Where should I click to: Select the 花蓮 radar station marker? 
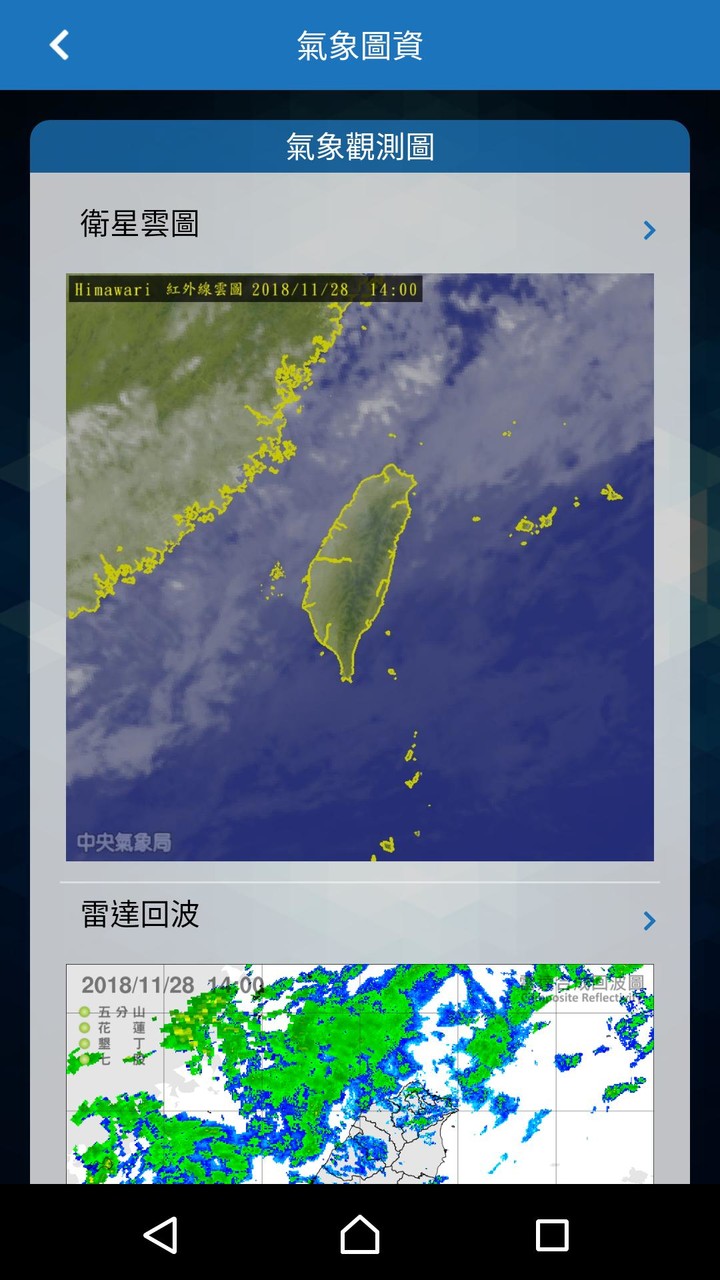[84, 1027]
